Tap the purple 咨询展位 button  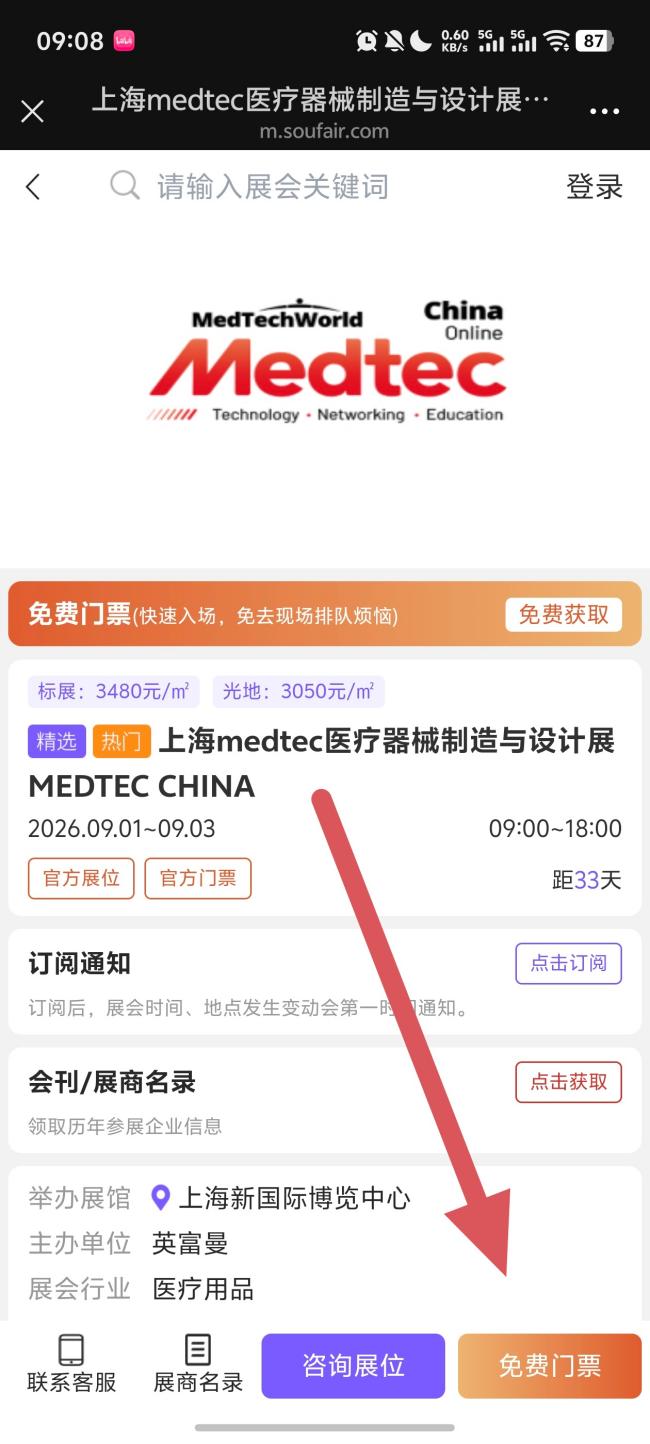tap(353, 1365)
